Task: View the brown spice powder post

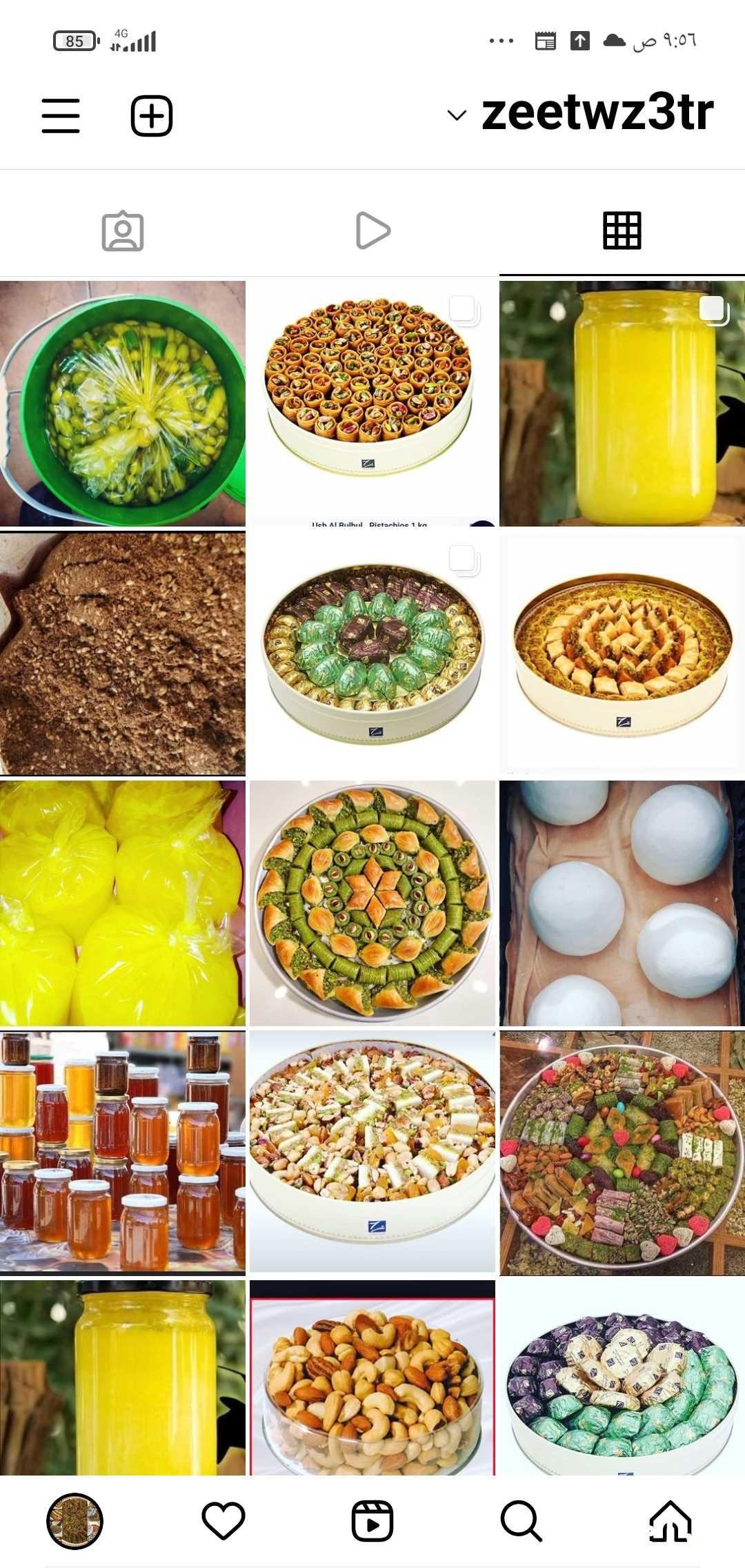Action: (123, 654)
